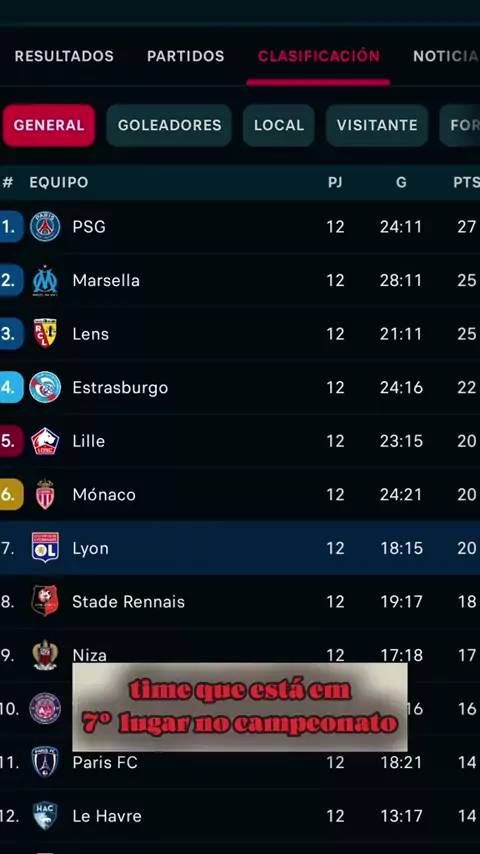The height and width of the screenshot is (854, 480).
Task: Open Mónaco team page
Action: coord(240,495)
